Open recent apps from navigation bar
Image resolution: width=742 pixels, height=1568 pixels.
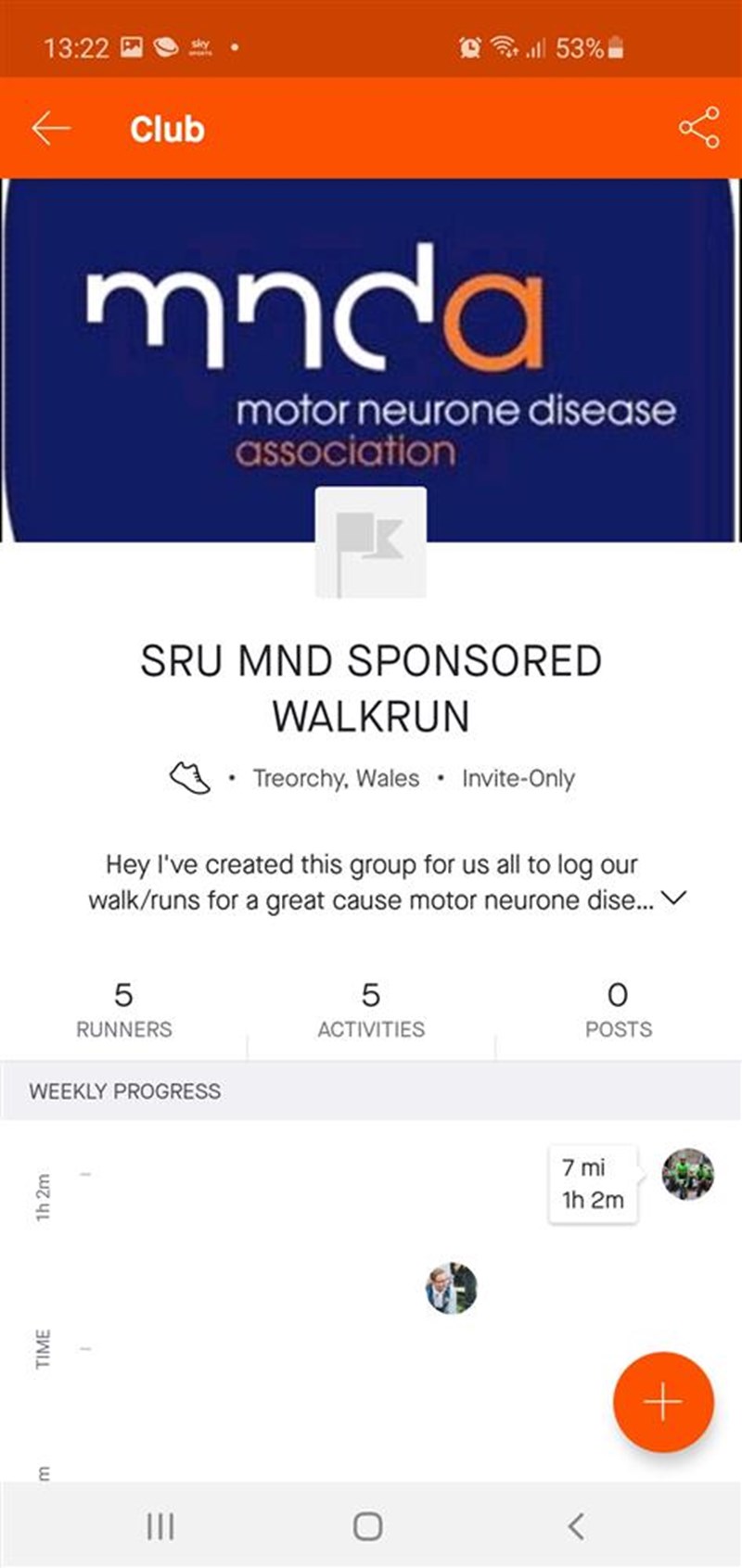click(x=160, y=1525)
